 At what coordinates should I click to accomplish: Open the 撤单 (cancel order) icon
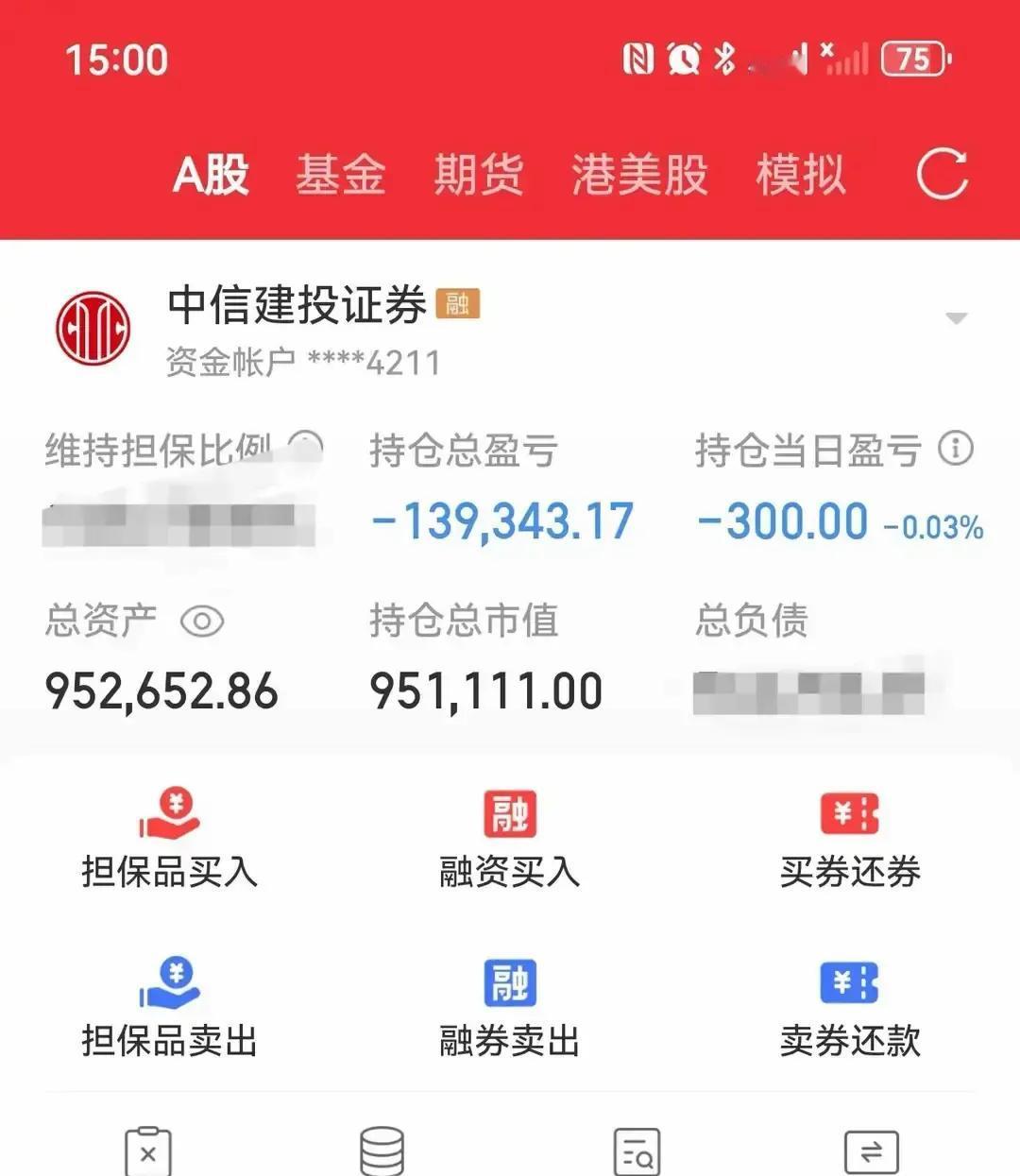146,1150
